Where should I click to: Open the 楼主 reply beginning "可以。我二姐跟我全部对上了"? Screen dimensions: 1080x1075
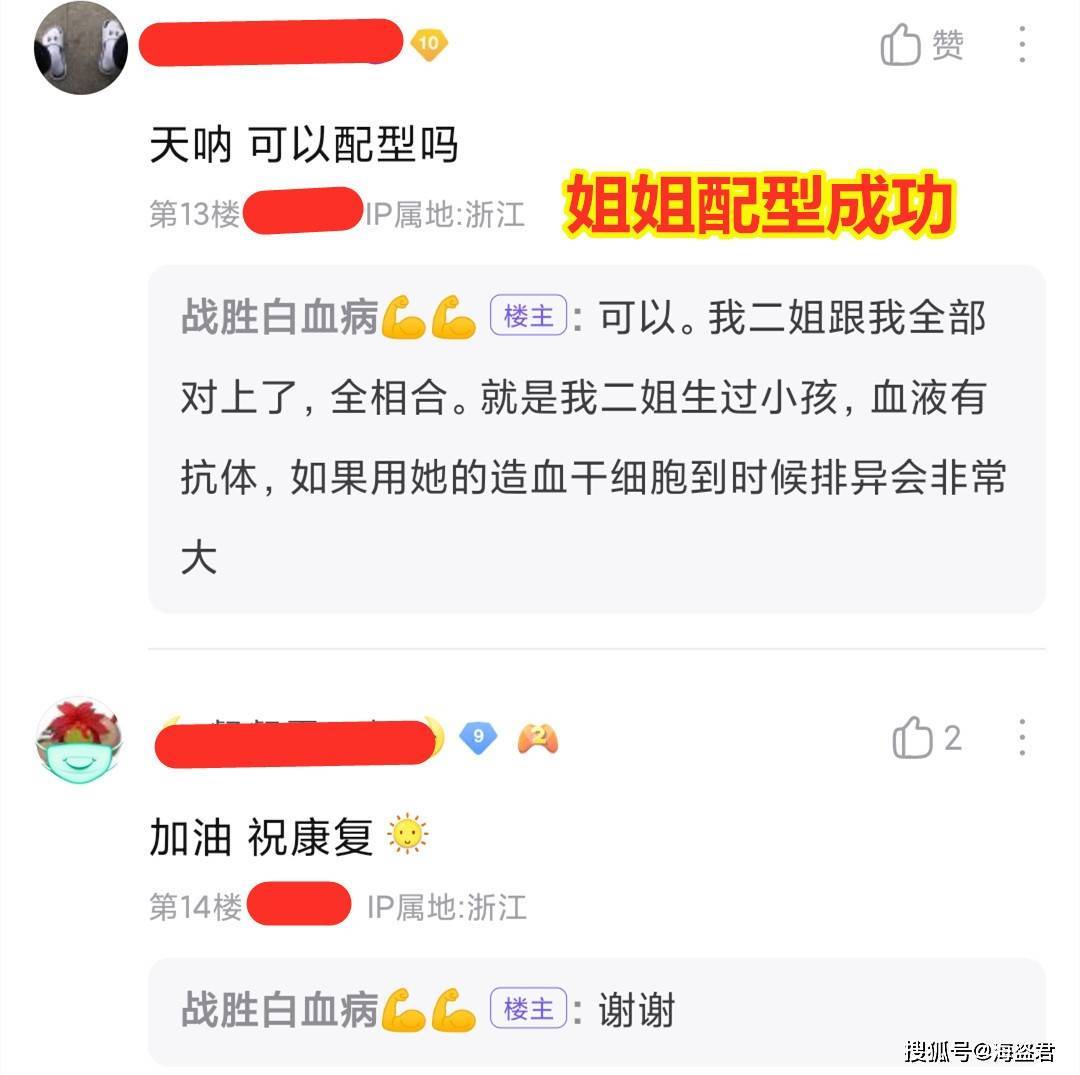coord(596,438)
